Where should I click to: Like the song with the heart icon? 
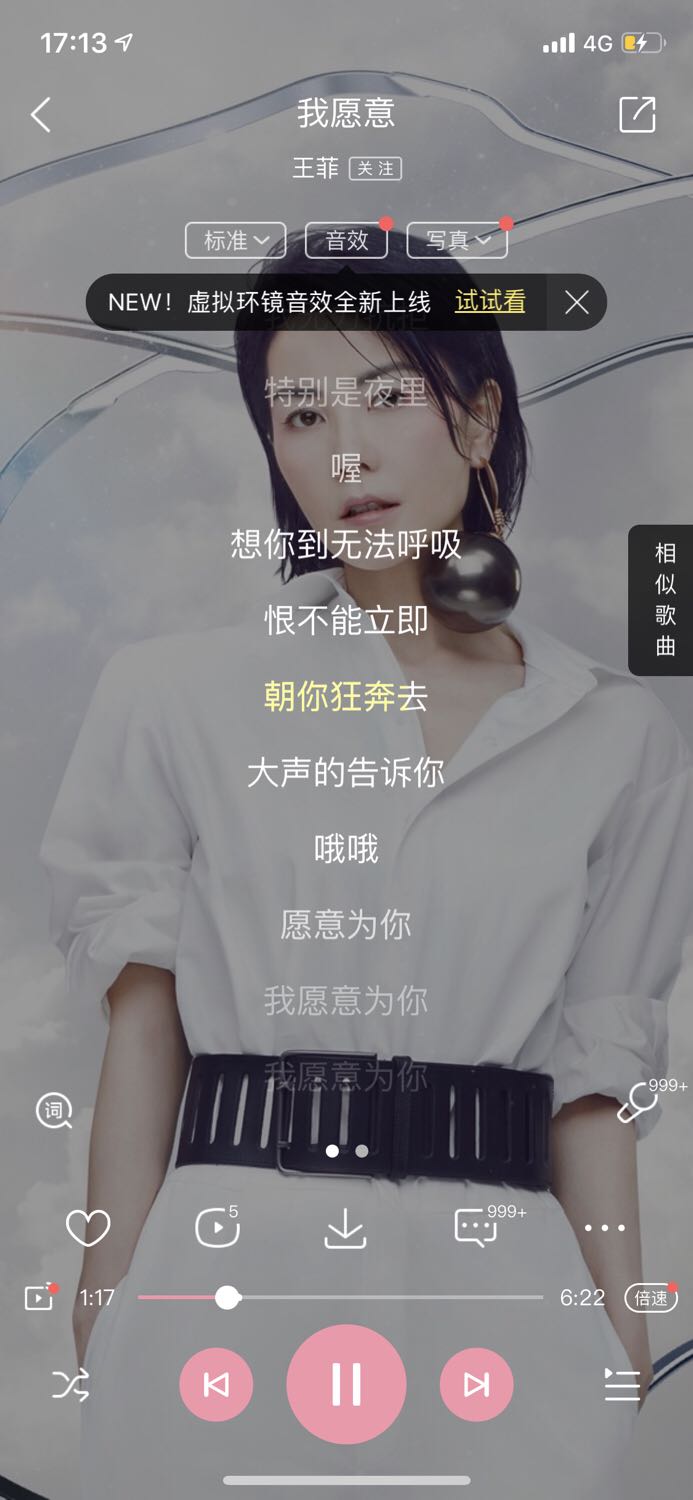click(x=88, y=1228)
